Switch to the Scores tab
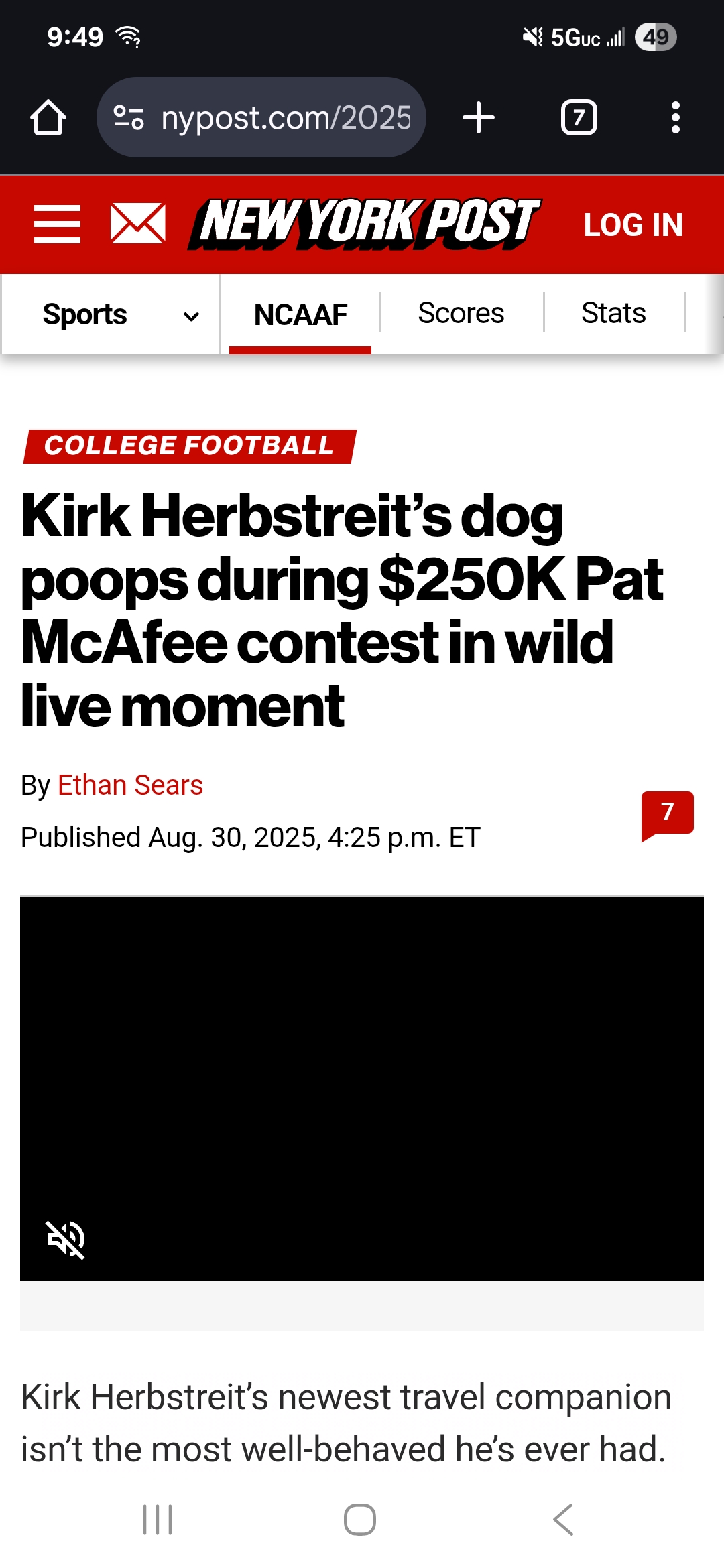Image resolution: width=724 pixels, height=1568 pixels. [461, 313]
